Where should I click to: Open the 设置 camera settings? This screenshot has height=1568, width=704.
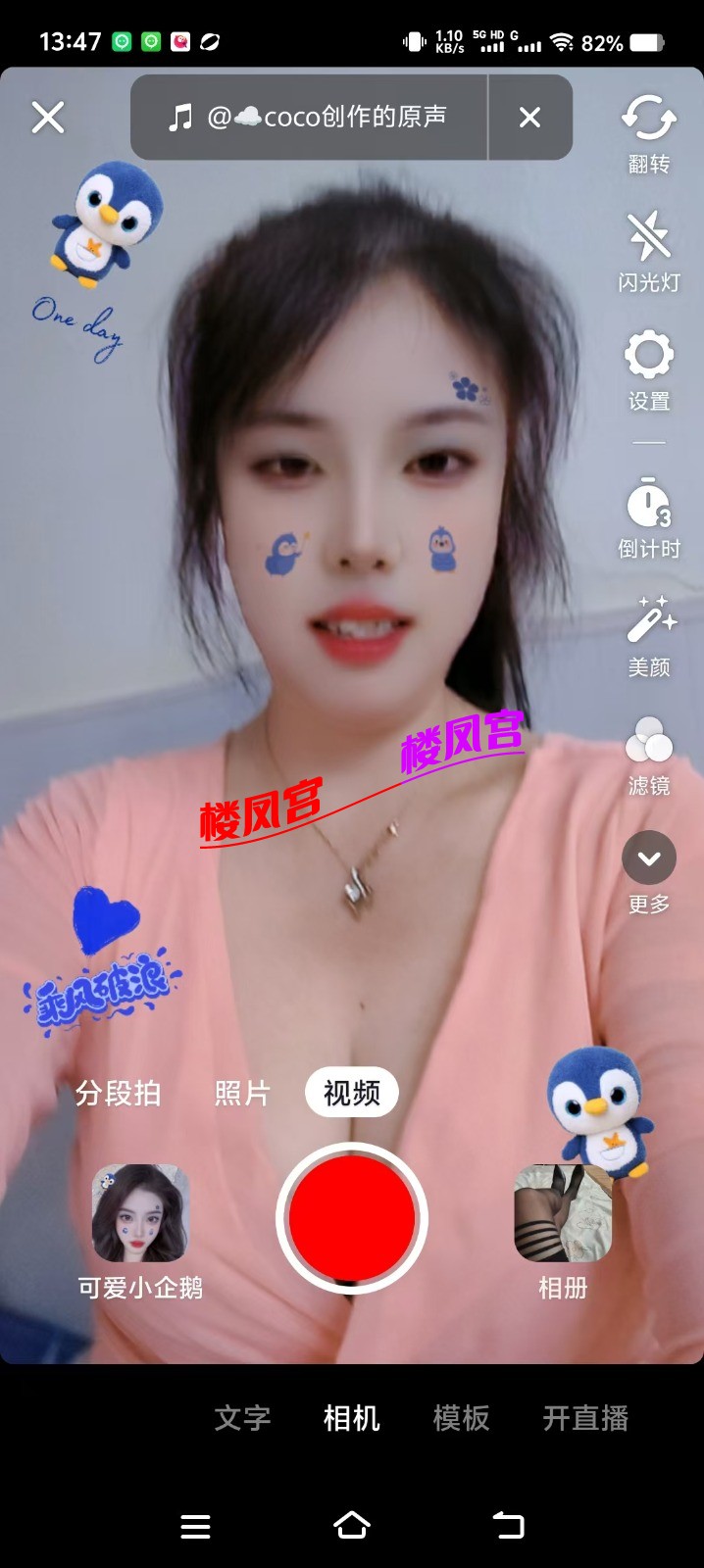click(x=648, y=370)
